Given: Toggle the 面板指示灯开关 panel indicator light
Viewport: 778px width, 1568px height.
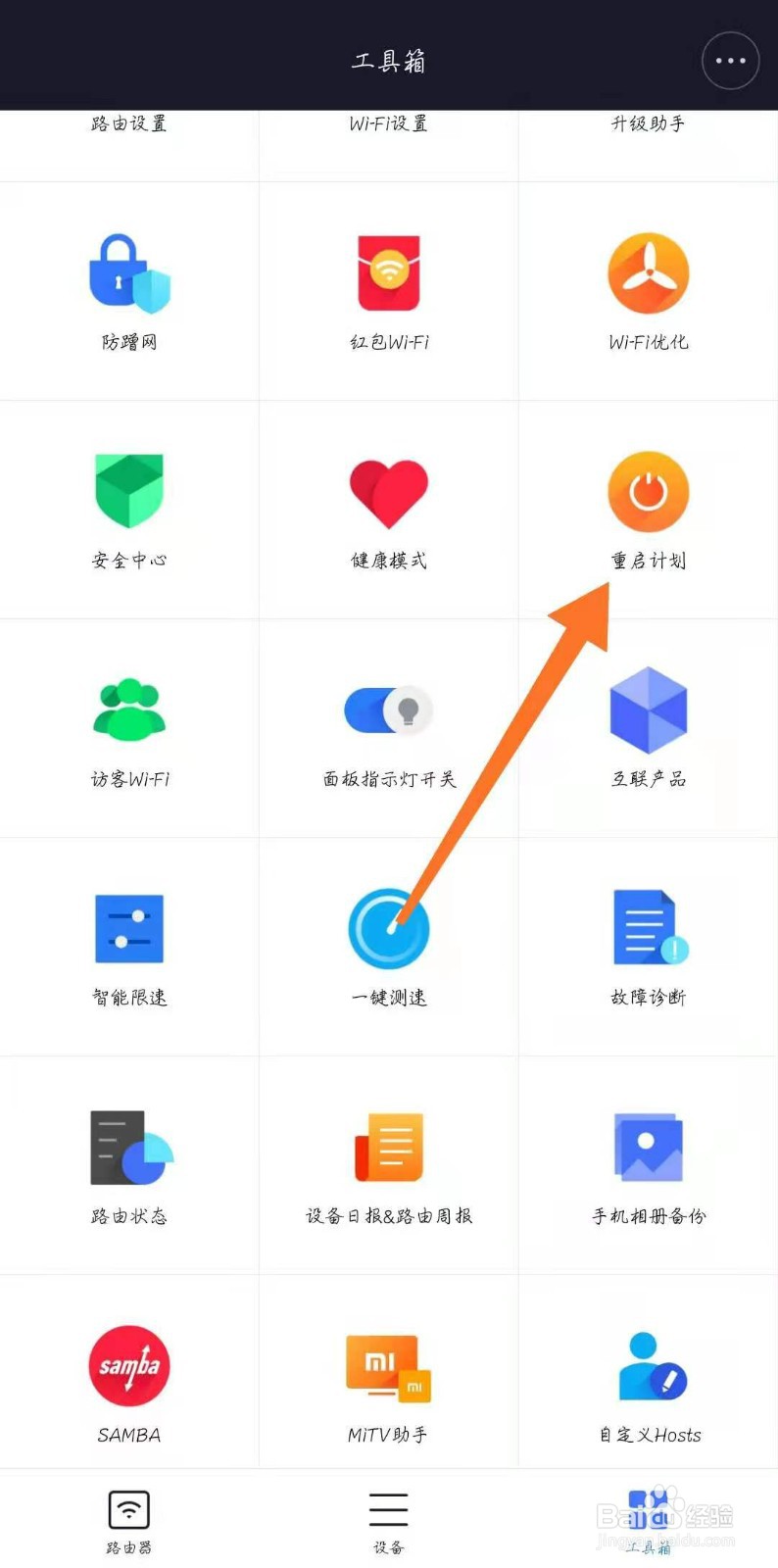Looking at the screenshot, I should (388, 727).
